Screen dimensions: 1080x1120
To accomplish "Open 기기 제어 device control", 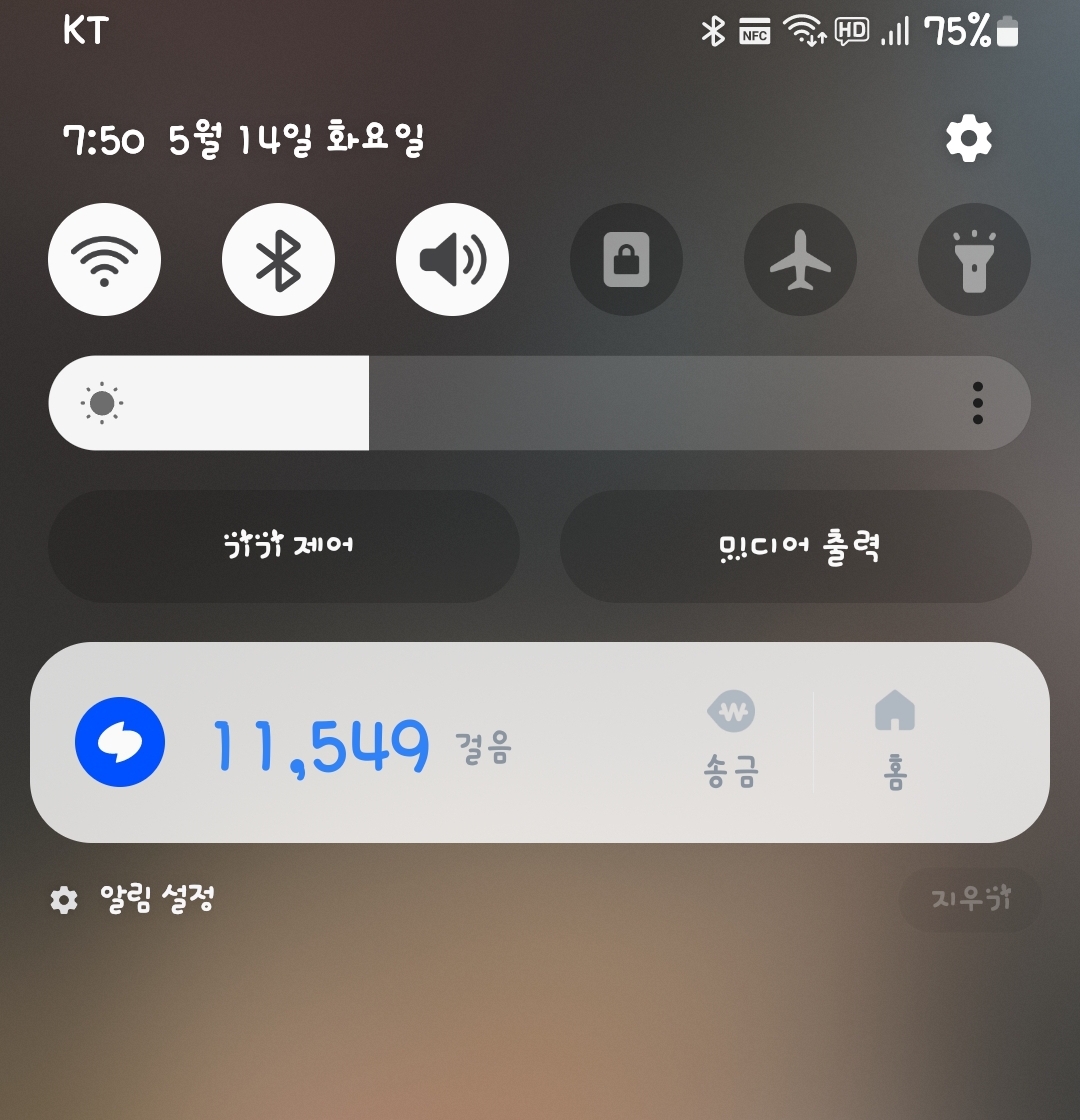I will click(284, 546).
